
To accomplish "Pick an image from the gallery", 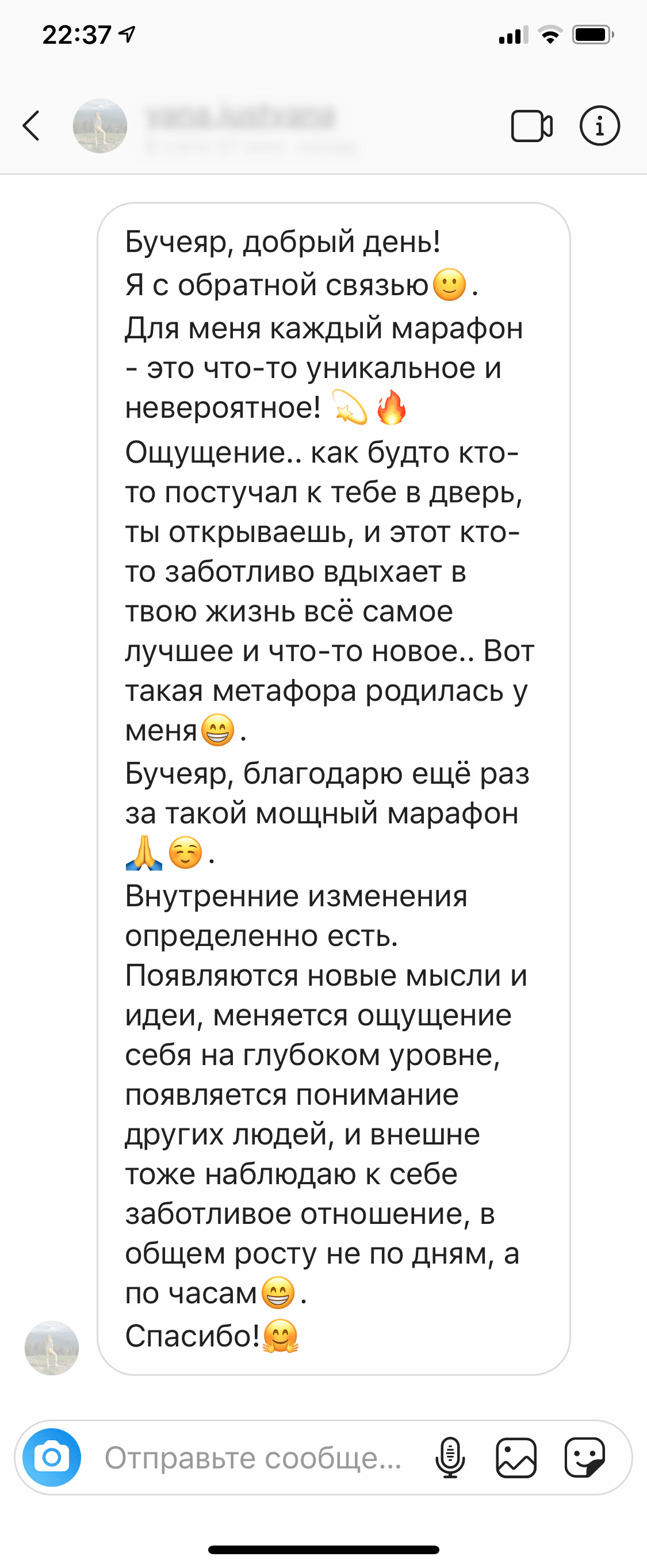I will [x=516, y=1457].
